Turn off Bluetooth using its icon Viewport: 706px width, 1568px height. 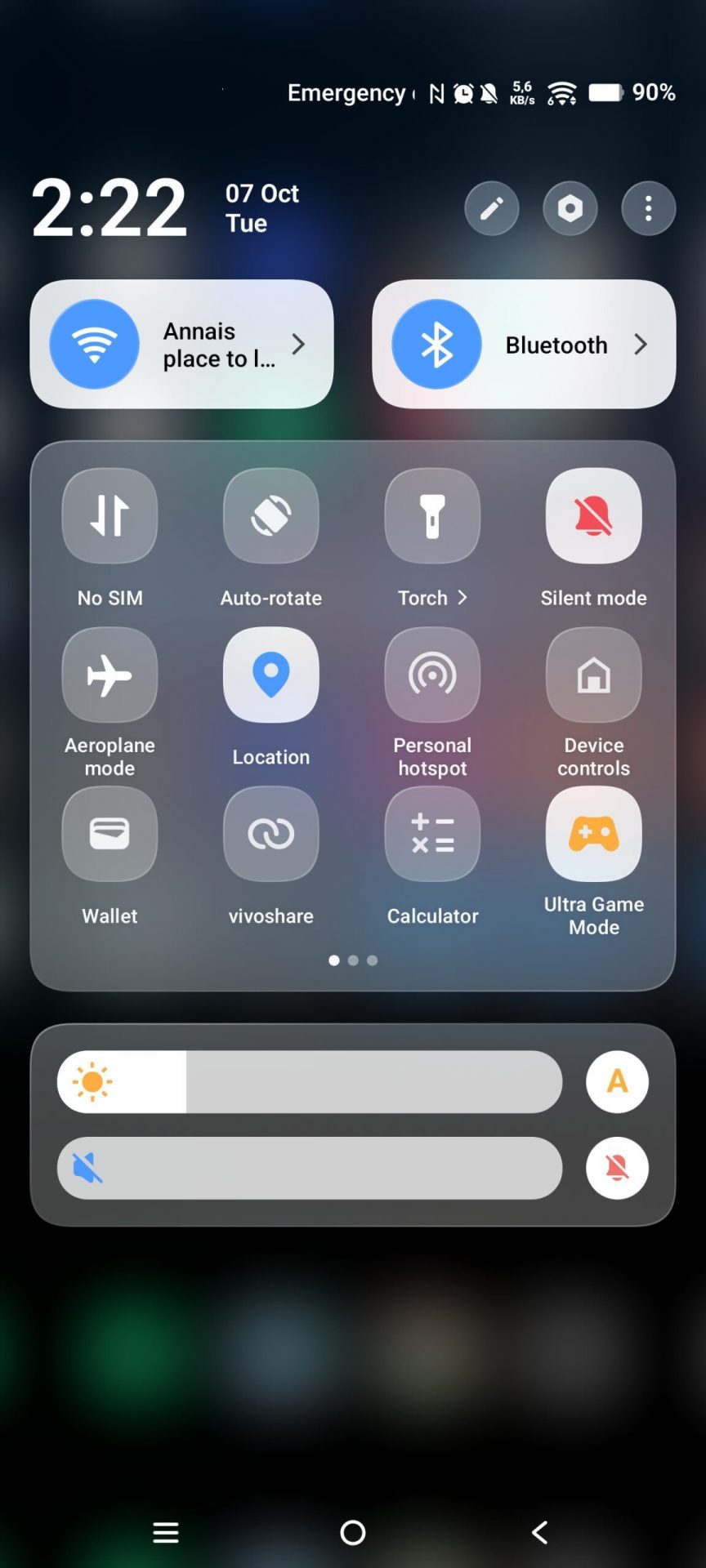(436, 344)
